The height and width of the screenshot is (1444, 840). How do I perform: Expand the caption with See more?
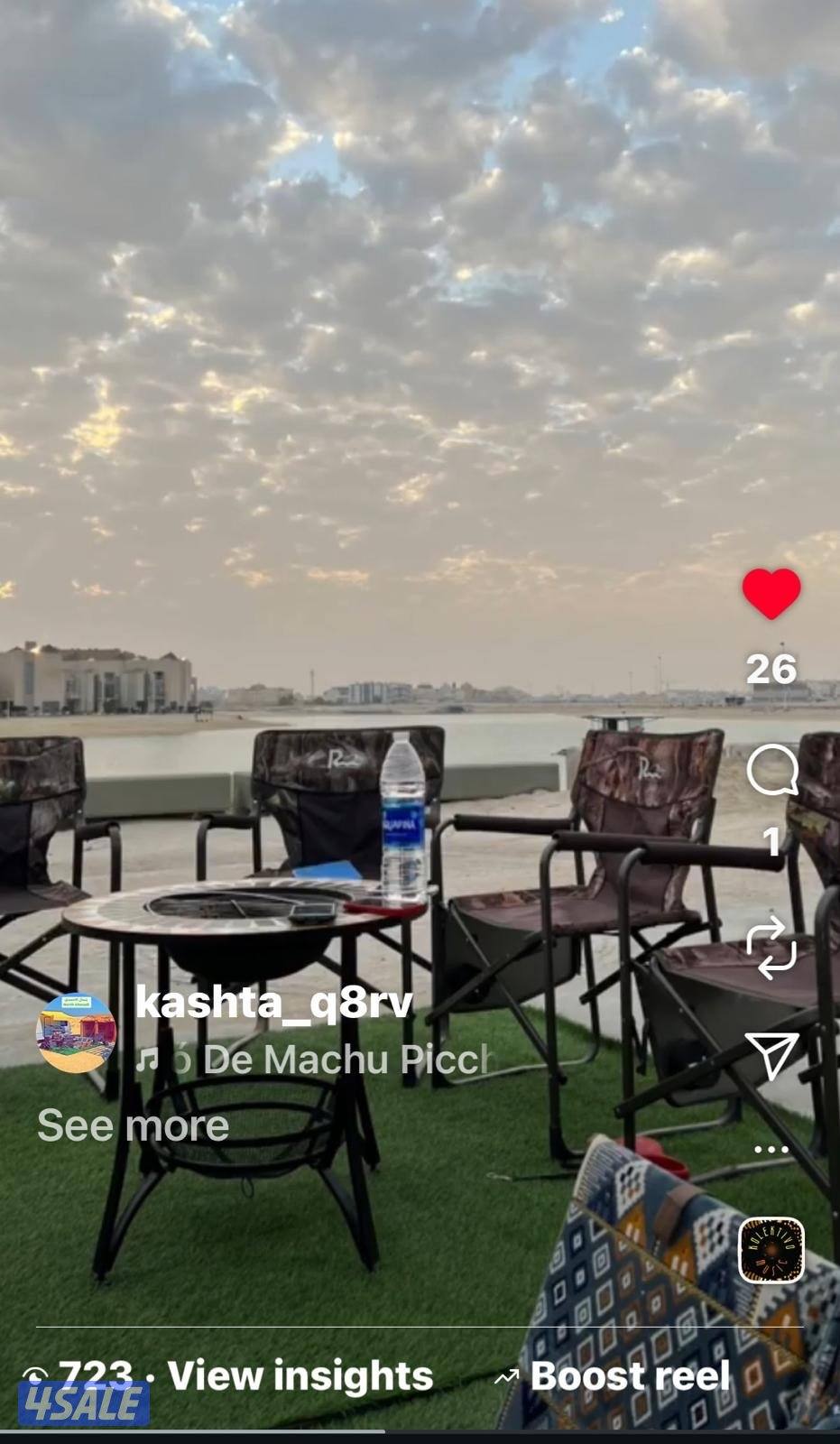click(x=132, y=1125)
